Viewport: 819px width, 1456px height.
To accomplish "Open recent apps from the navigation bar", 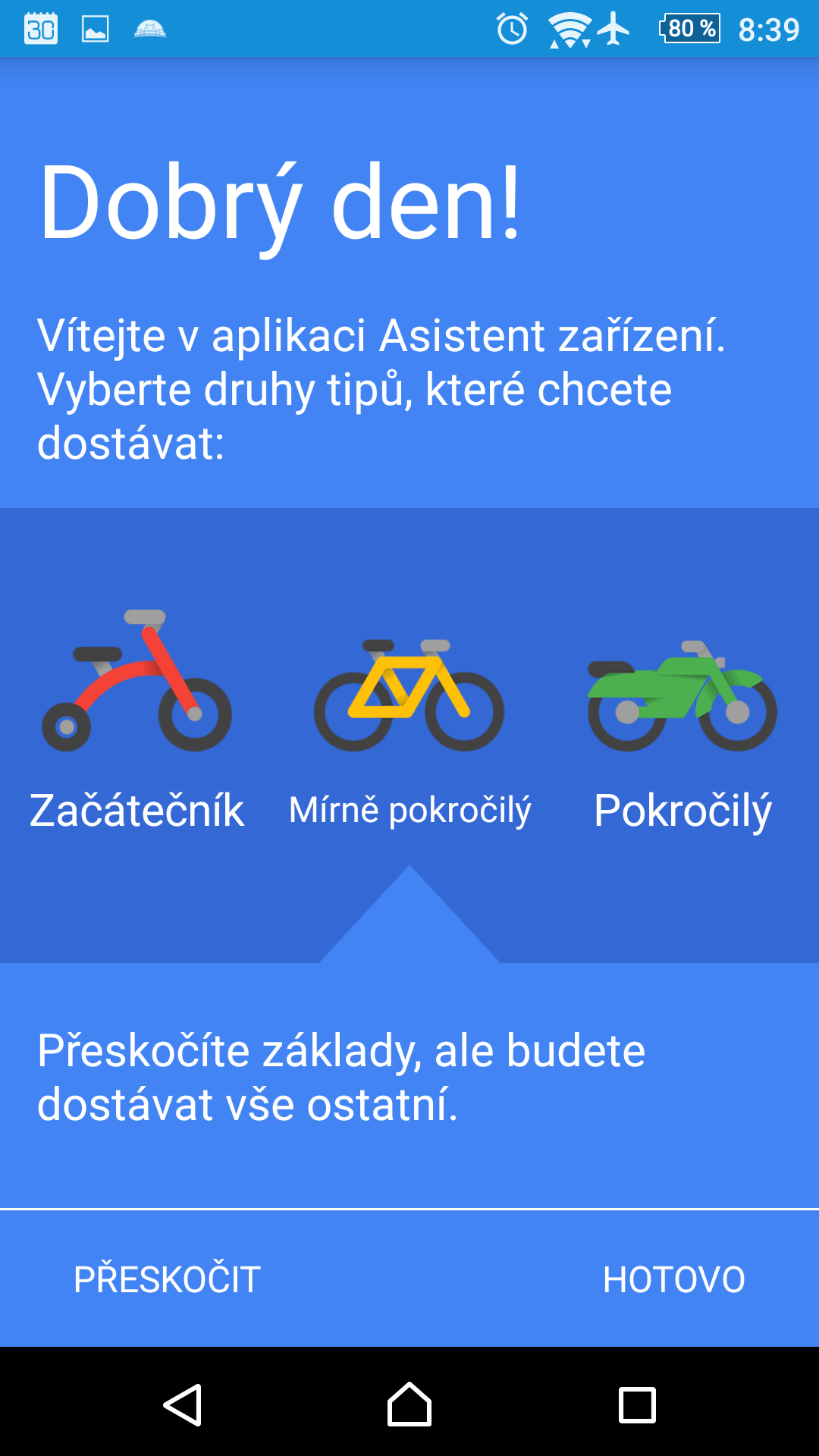I will point(637,1405).
